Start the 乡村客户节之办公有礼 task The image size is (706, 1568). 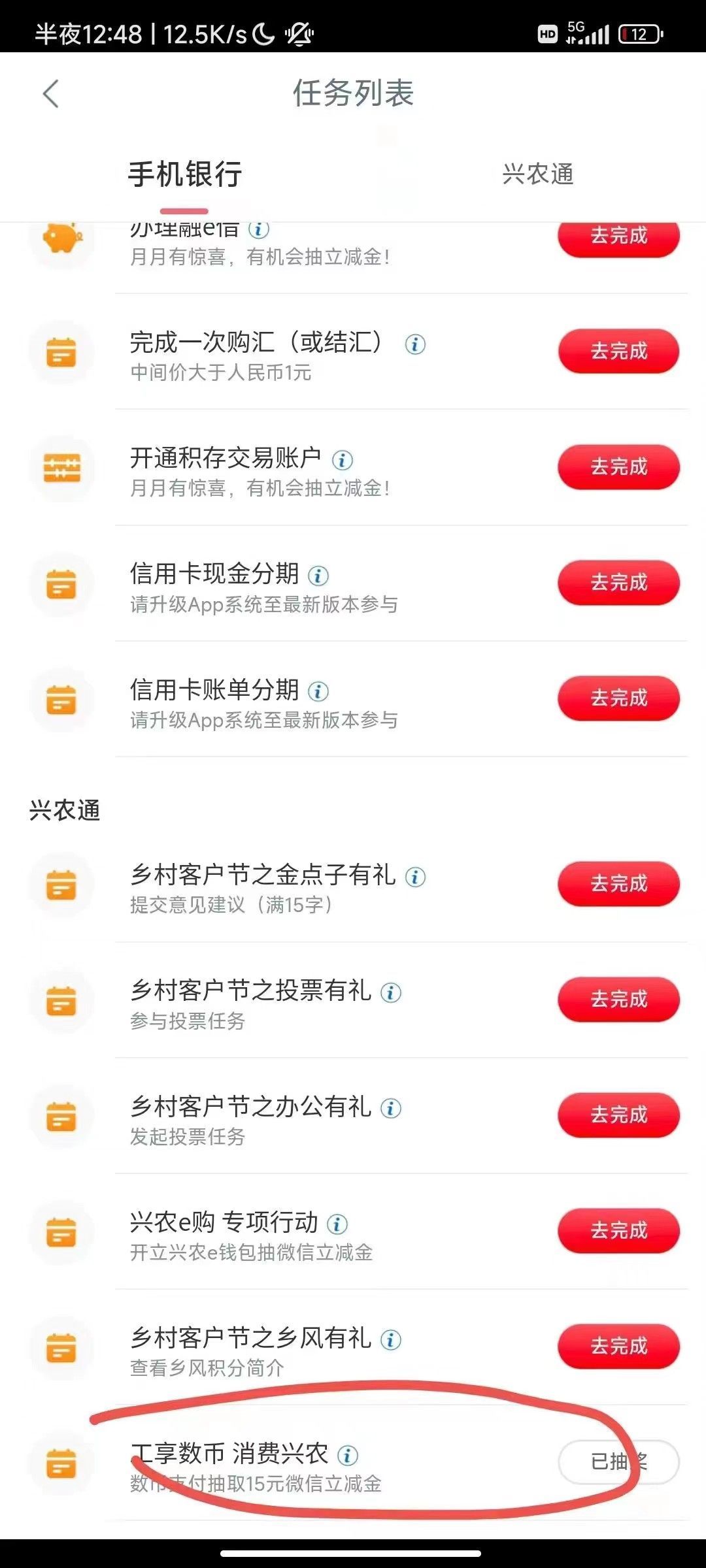[618, 1115]
